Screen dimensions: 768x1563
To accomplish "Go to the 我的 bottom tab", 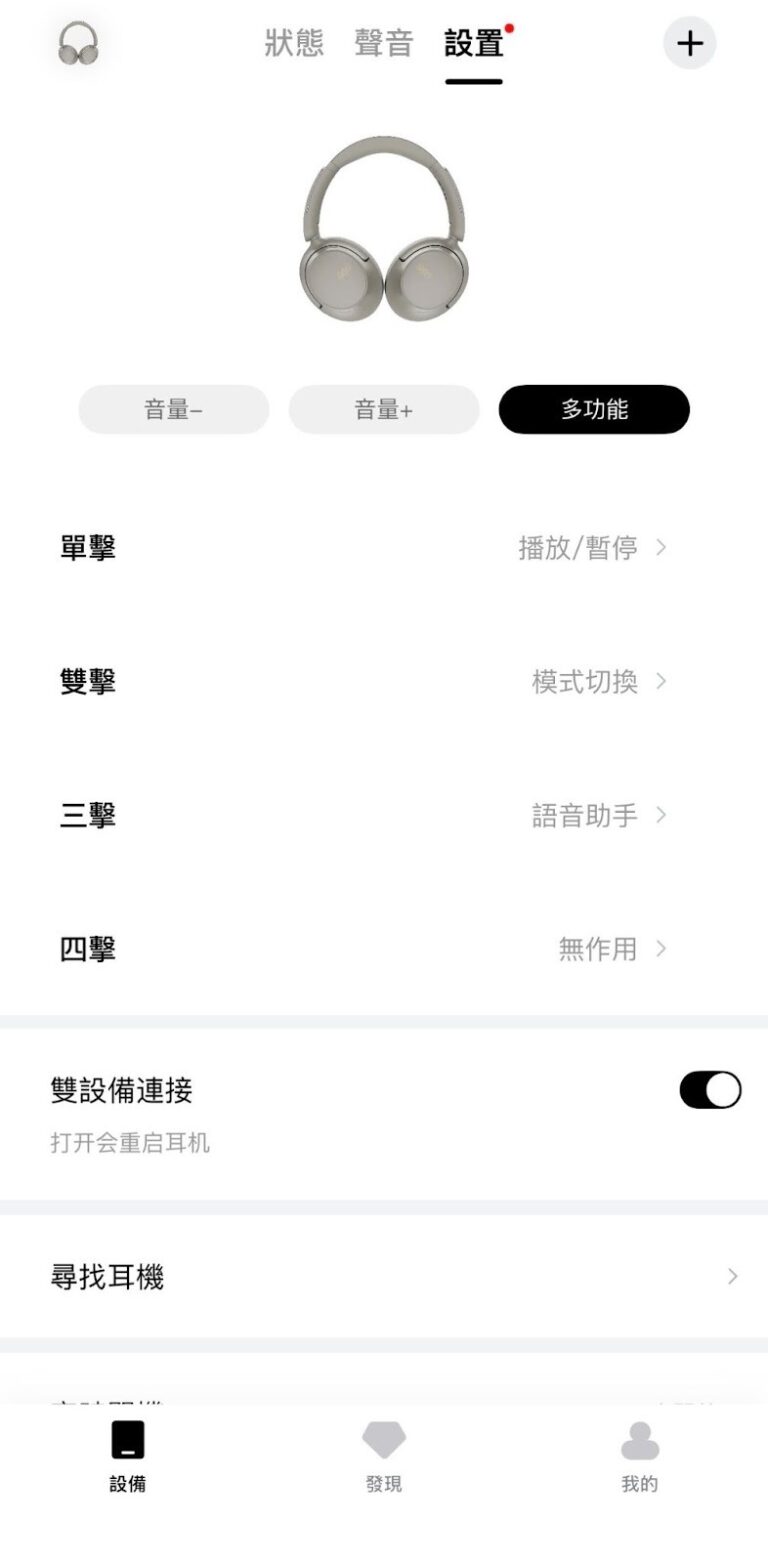I will click(640, 1455).
